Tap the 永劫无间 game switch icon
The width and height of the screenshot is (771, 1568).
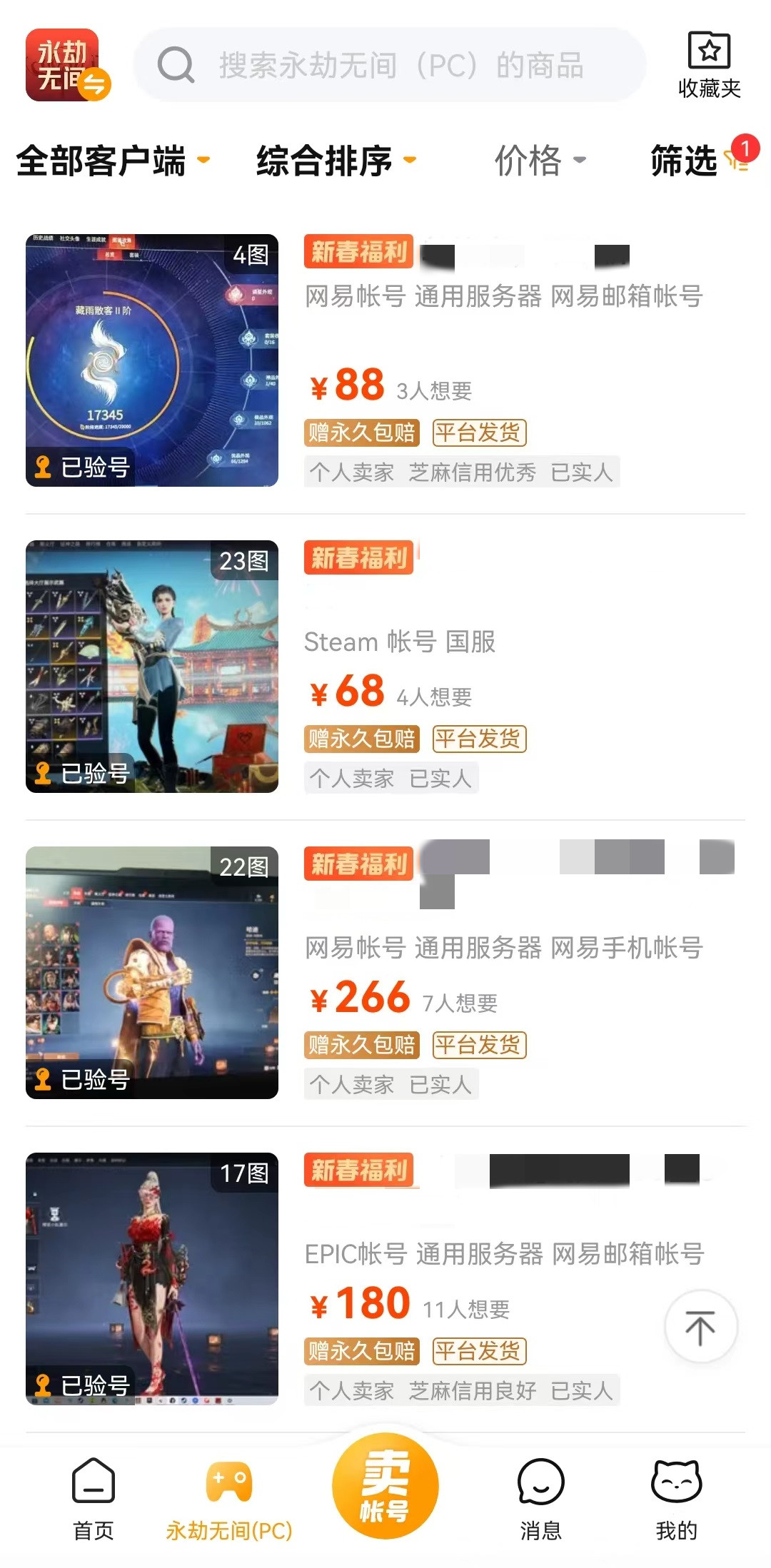click(x=67, y=65)
